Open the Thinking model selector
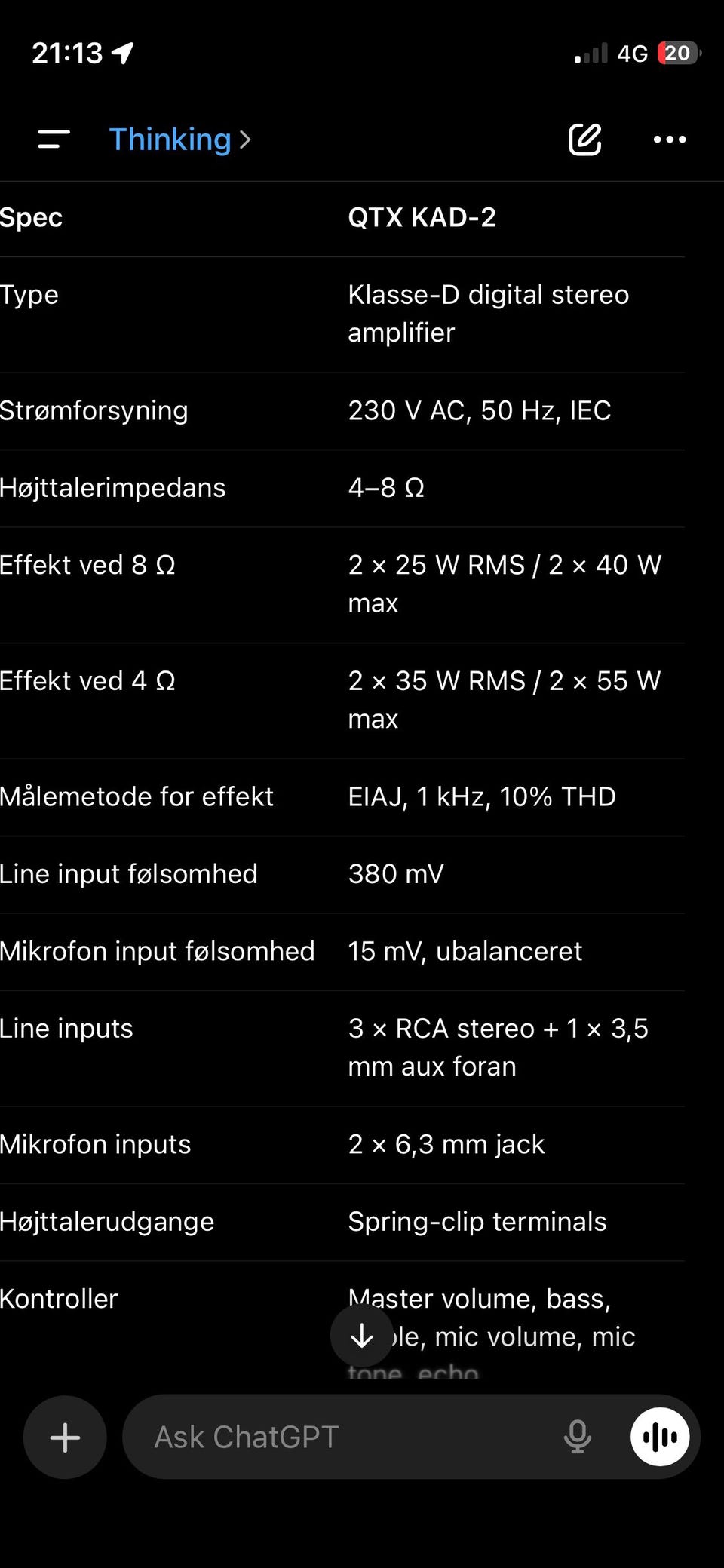 click(180, 140)
